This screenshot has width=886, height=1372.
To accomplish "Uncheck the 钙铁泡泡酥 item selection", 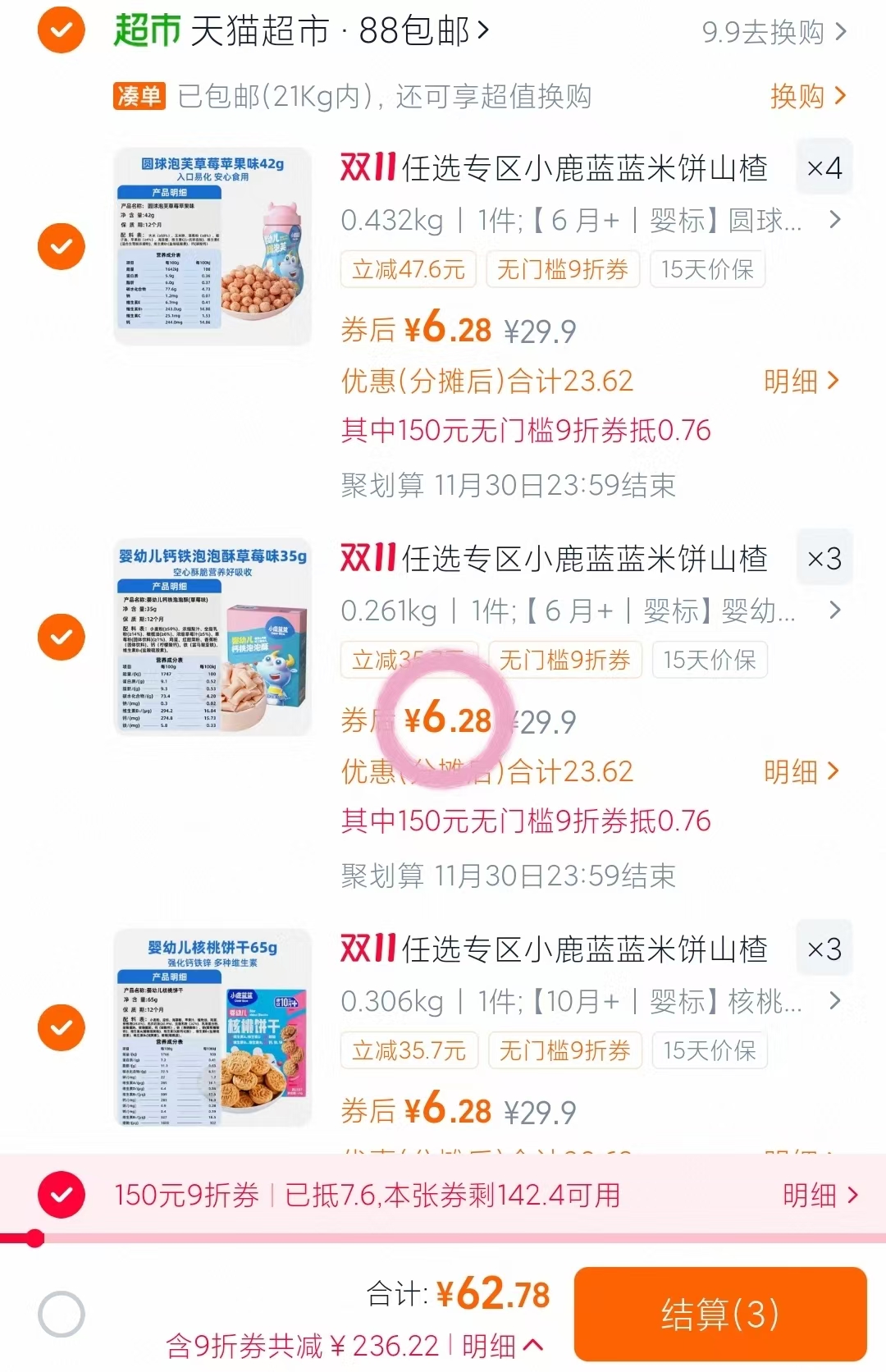I will pos(60,637).
